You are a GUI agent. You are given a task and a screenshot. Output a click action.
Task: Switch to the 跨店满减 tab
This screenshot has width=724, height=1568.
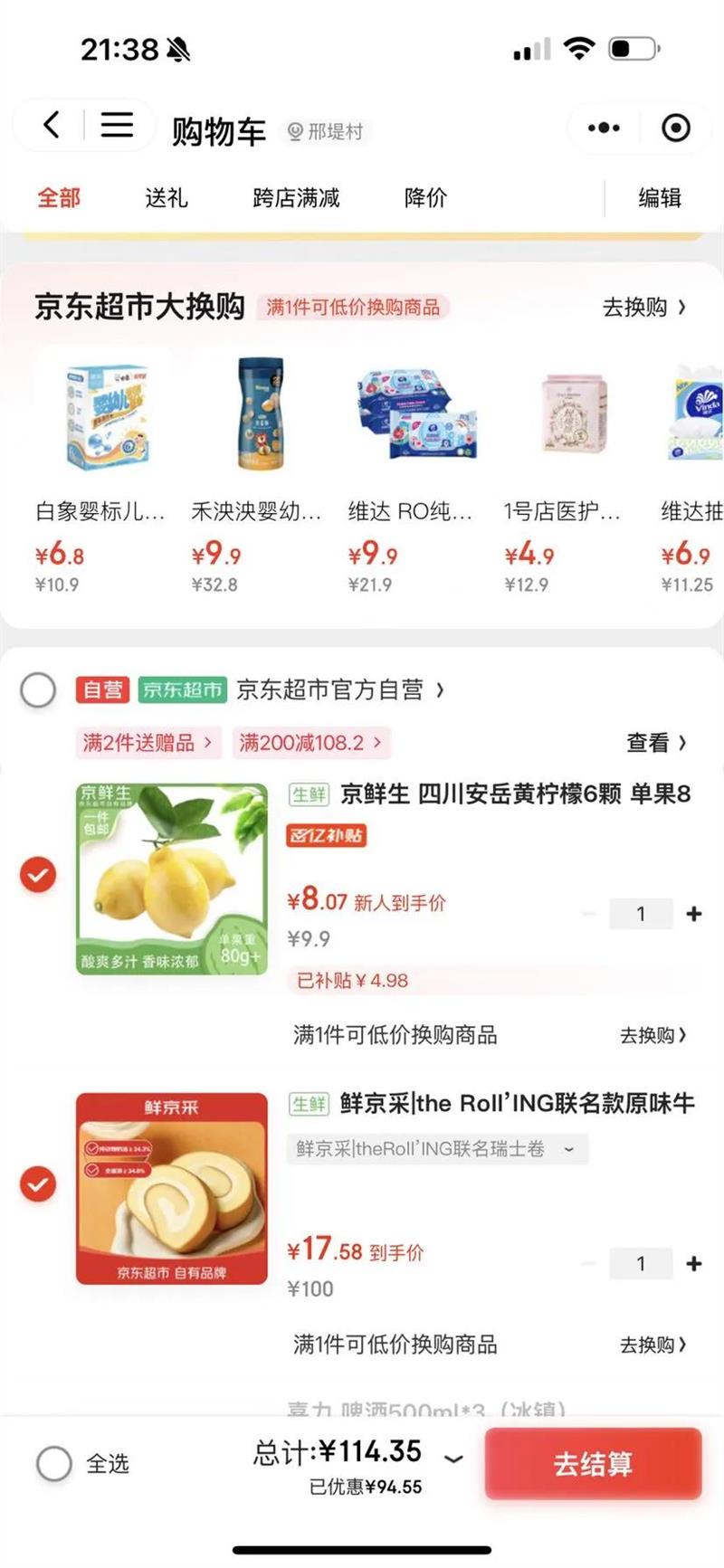click(x=296, y=198)
